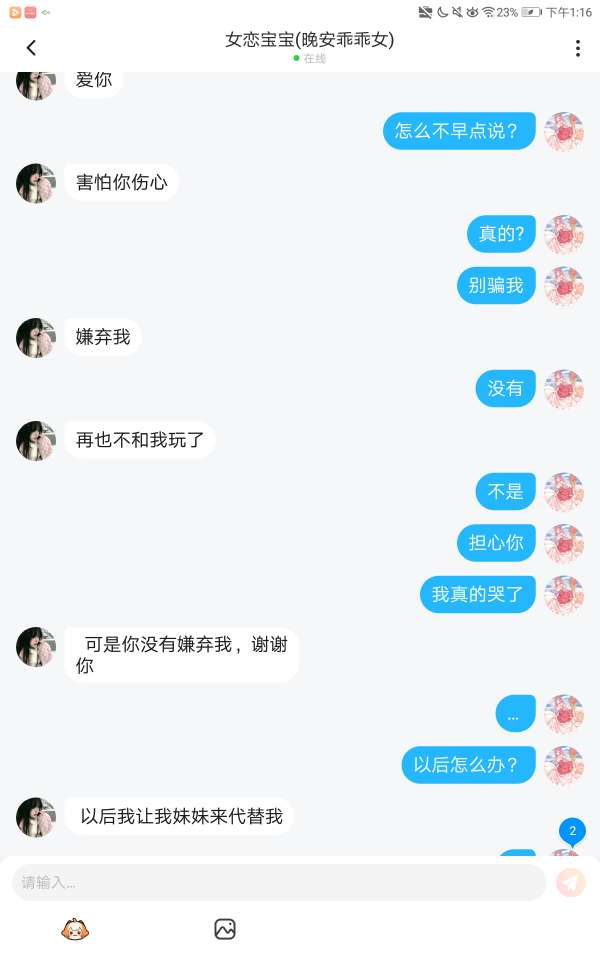Send the message with the paper plane
The width and height of the screenshot is (600, 960).
coord(570,882)
